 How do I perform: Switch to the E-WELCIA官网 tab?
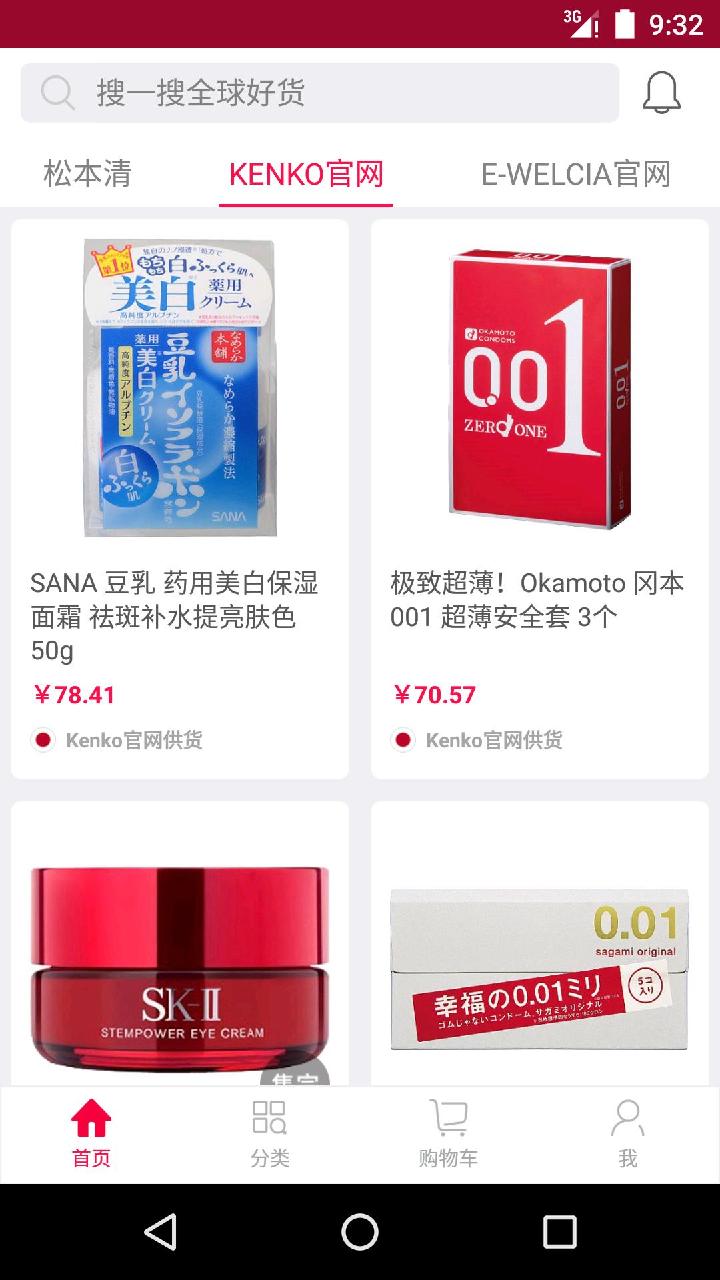point(576,174)
